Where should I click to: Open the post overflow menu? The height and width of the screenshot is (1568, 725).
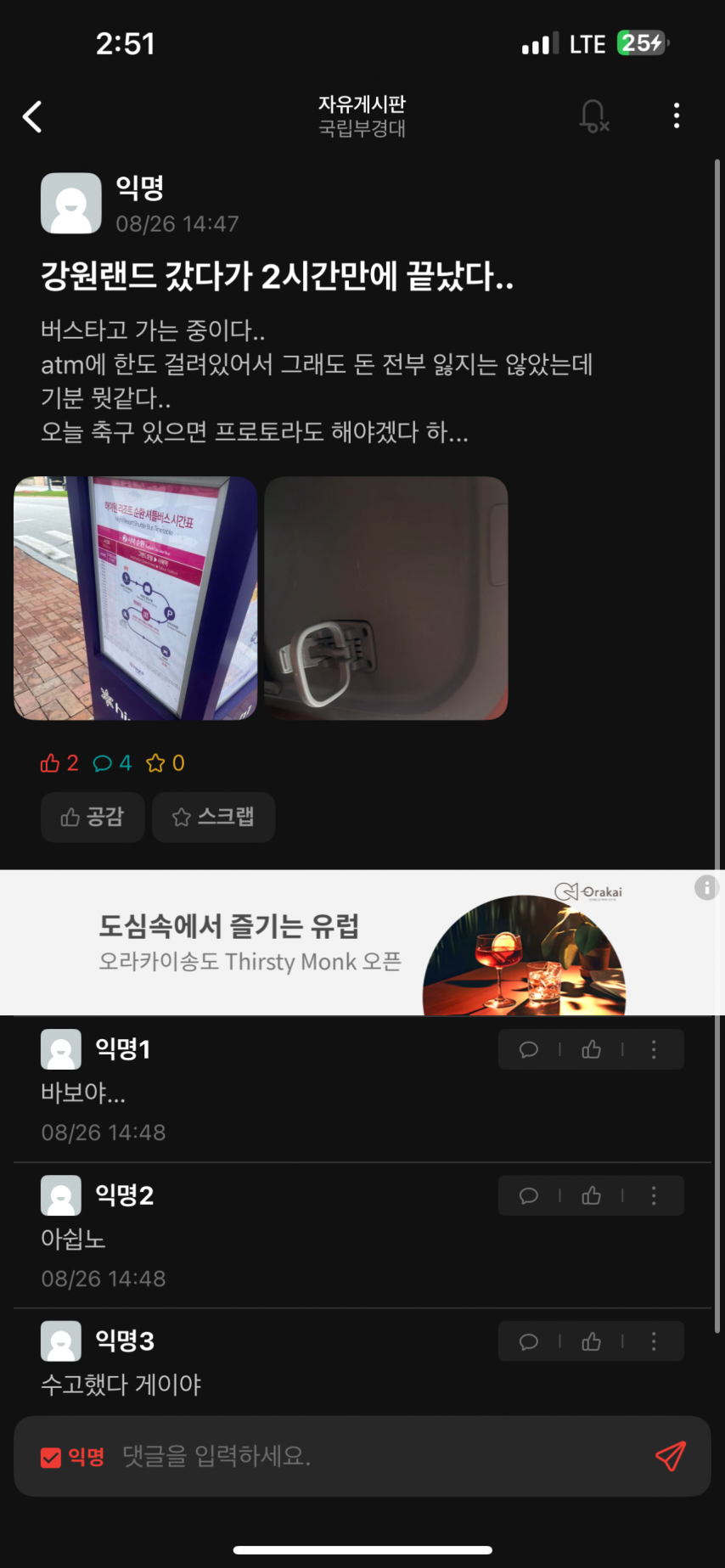676,115
